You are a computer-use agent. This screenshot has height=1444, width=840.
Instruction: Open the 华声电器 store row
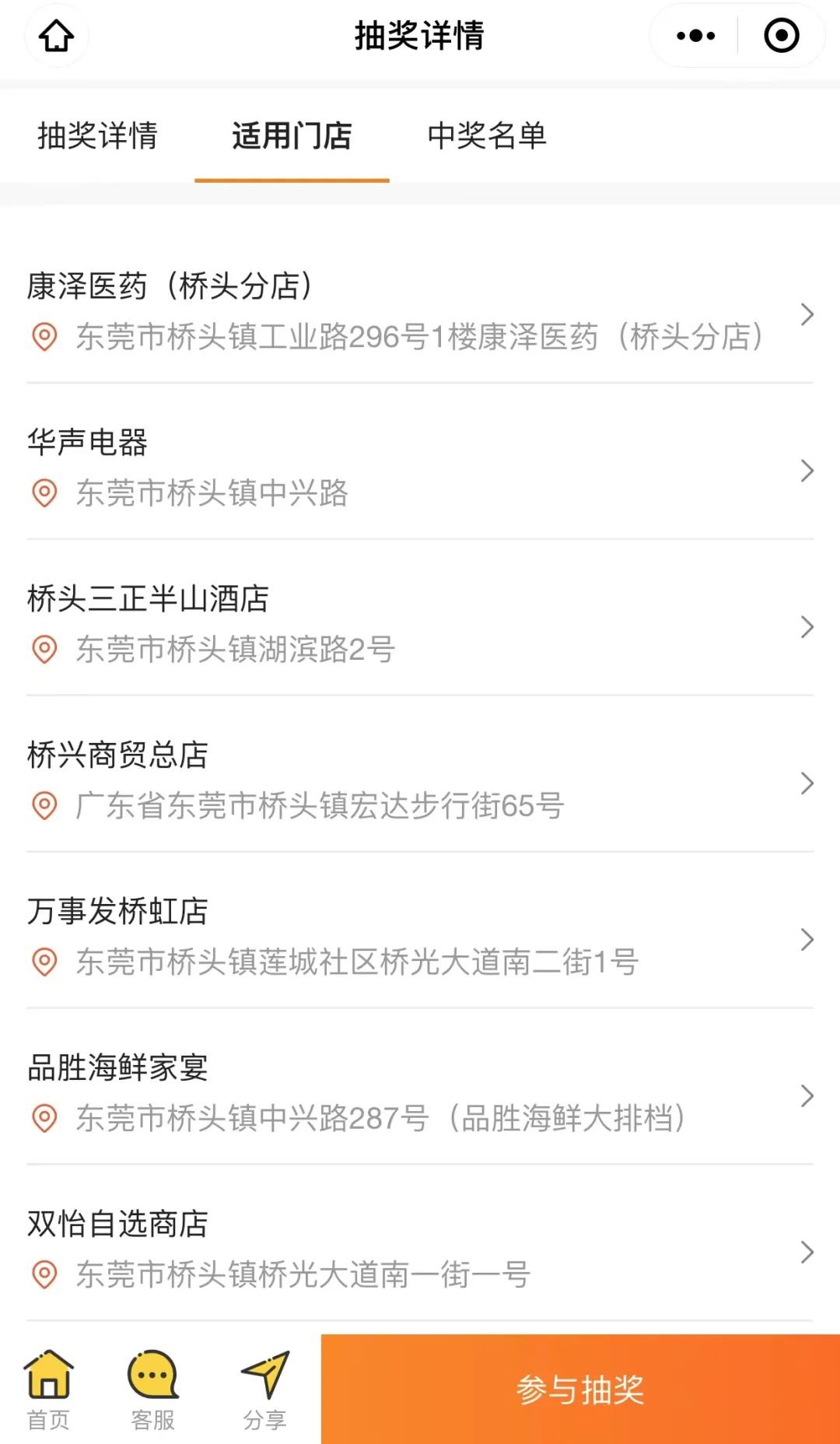click(420, 468)
